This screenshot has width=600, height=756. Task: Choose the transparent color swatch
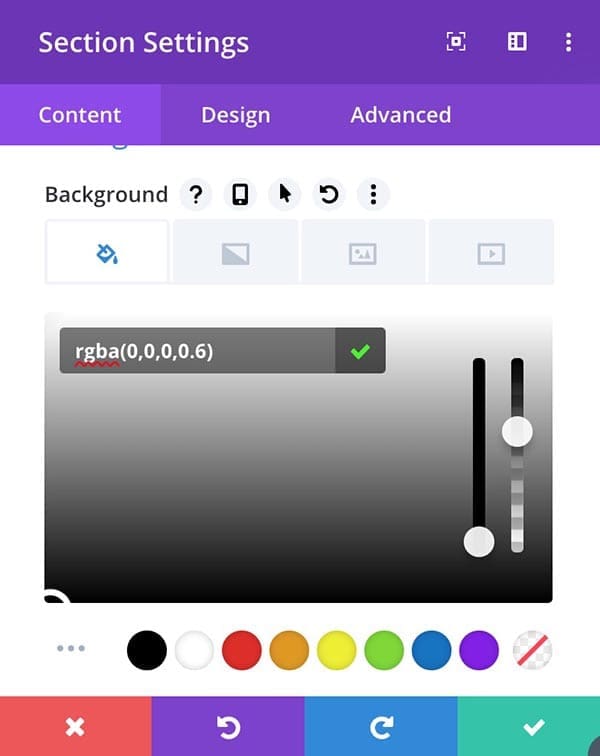[x=532, y=650]
